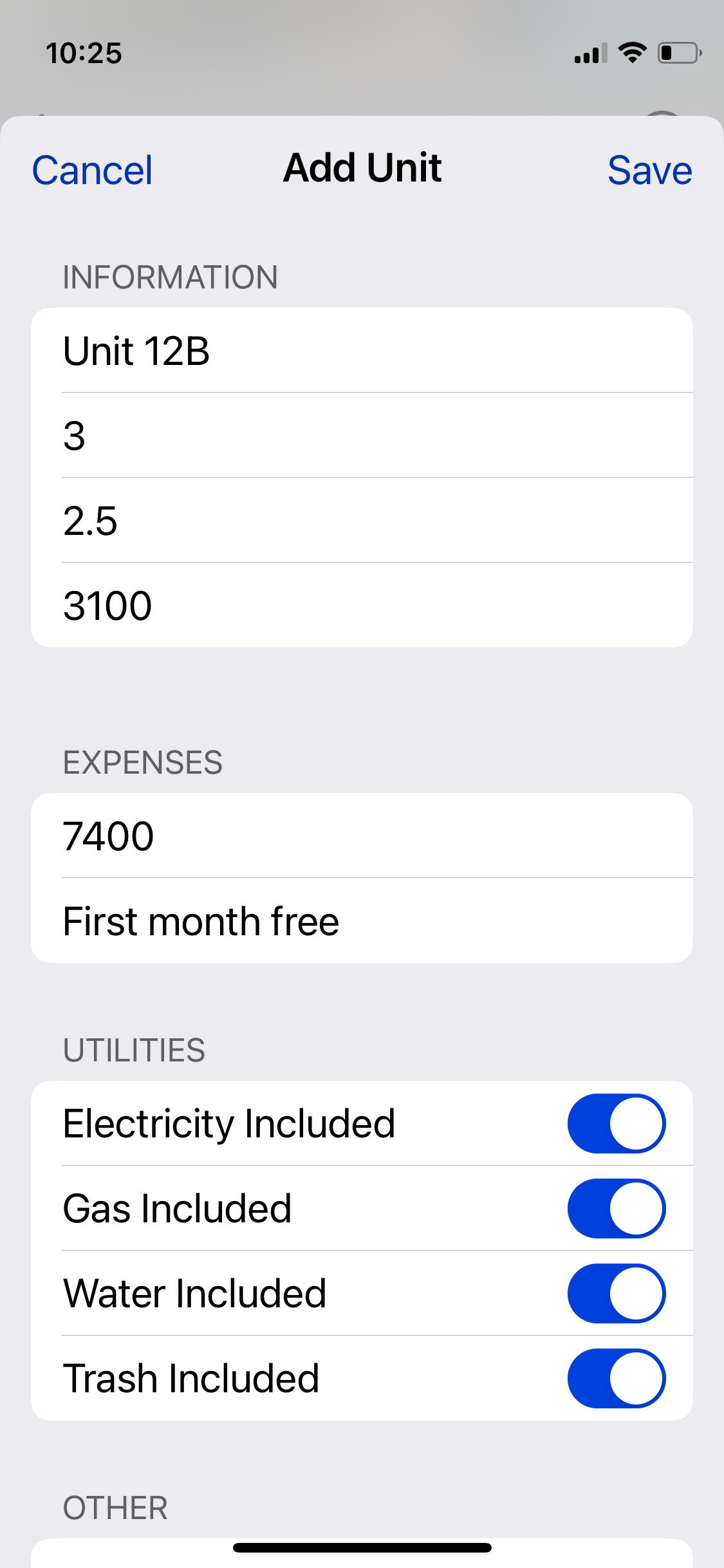
Task: Disable the Gas Included switch
Action: [616, 1208]
